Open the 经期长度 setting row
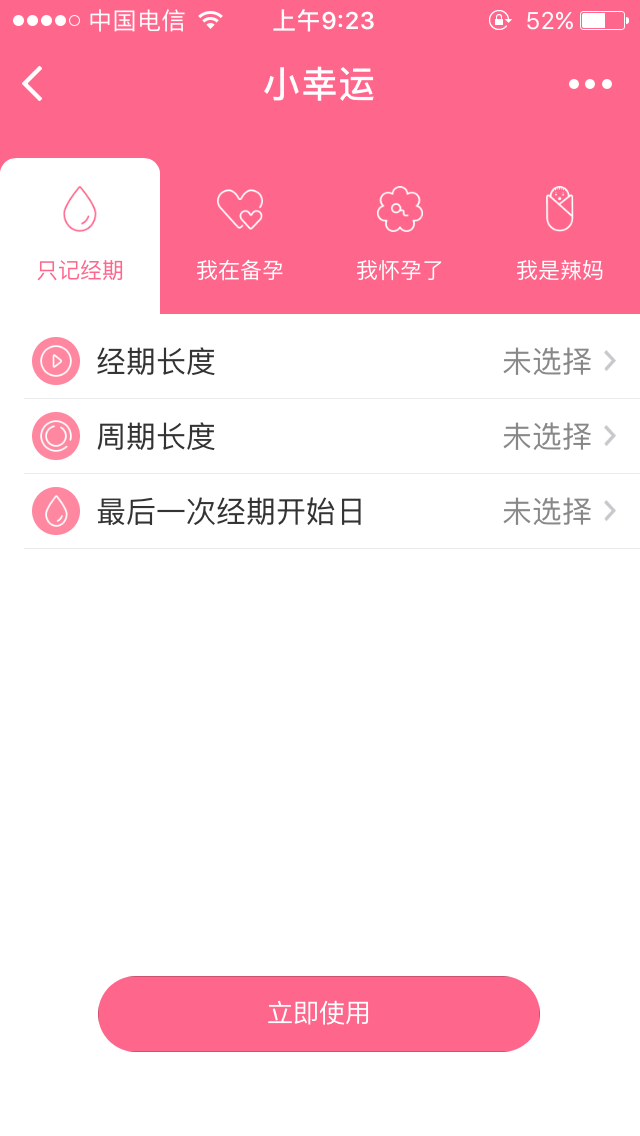640x1136 pixels. tap(320, 361)
